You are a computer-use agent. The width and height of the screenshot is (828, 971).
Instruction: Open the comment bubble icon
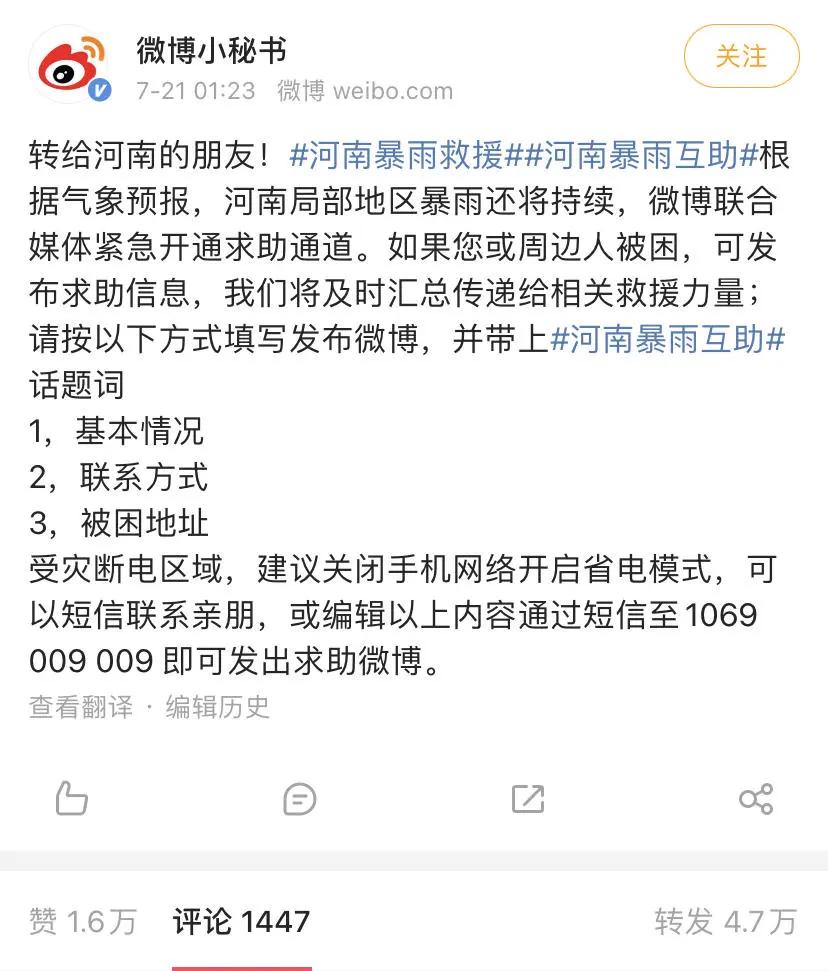click(x=299, y=798)
